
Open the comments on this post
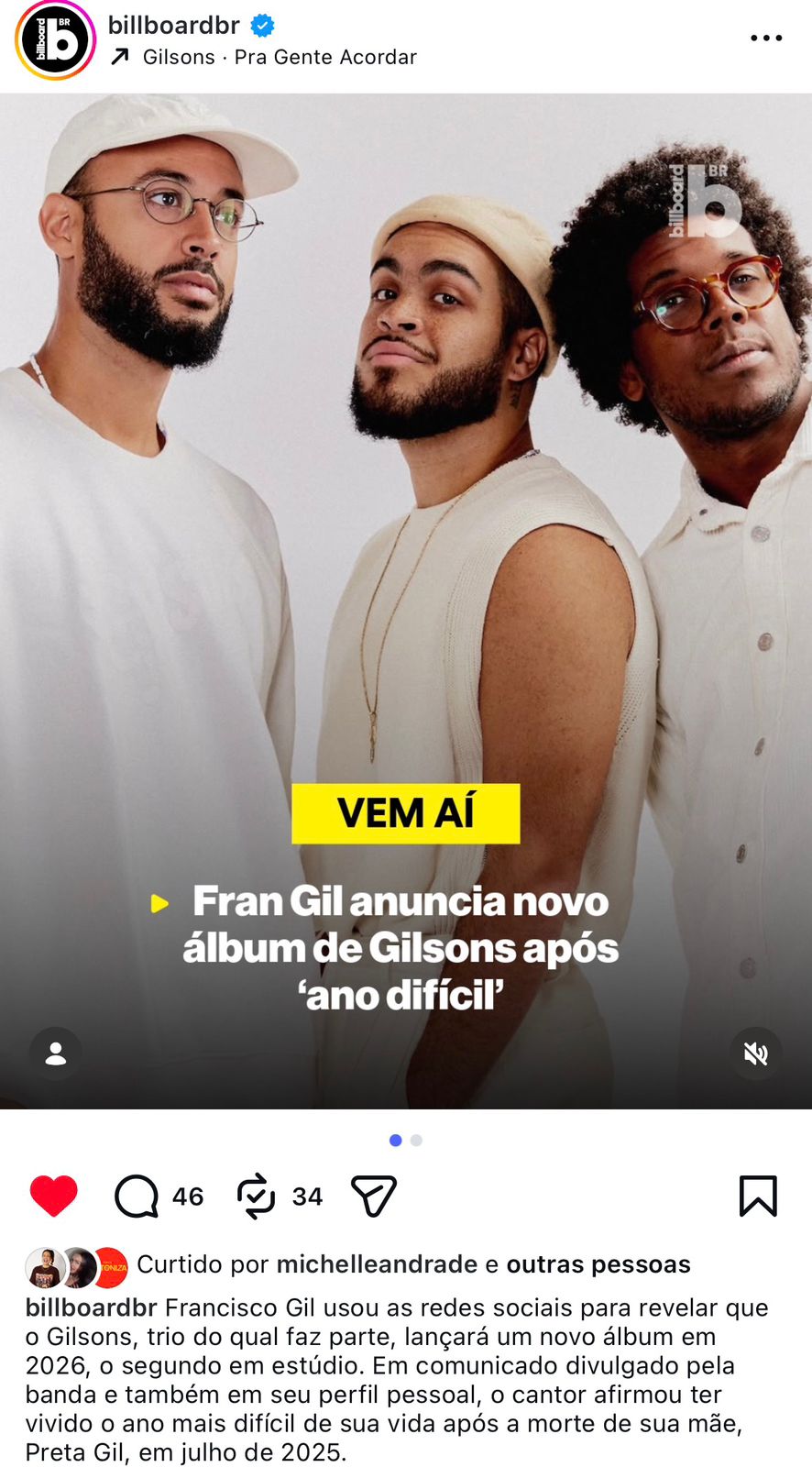point(137,1196)
